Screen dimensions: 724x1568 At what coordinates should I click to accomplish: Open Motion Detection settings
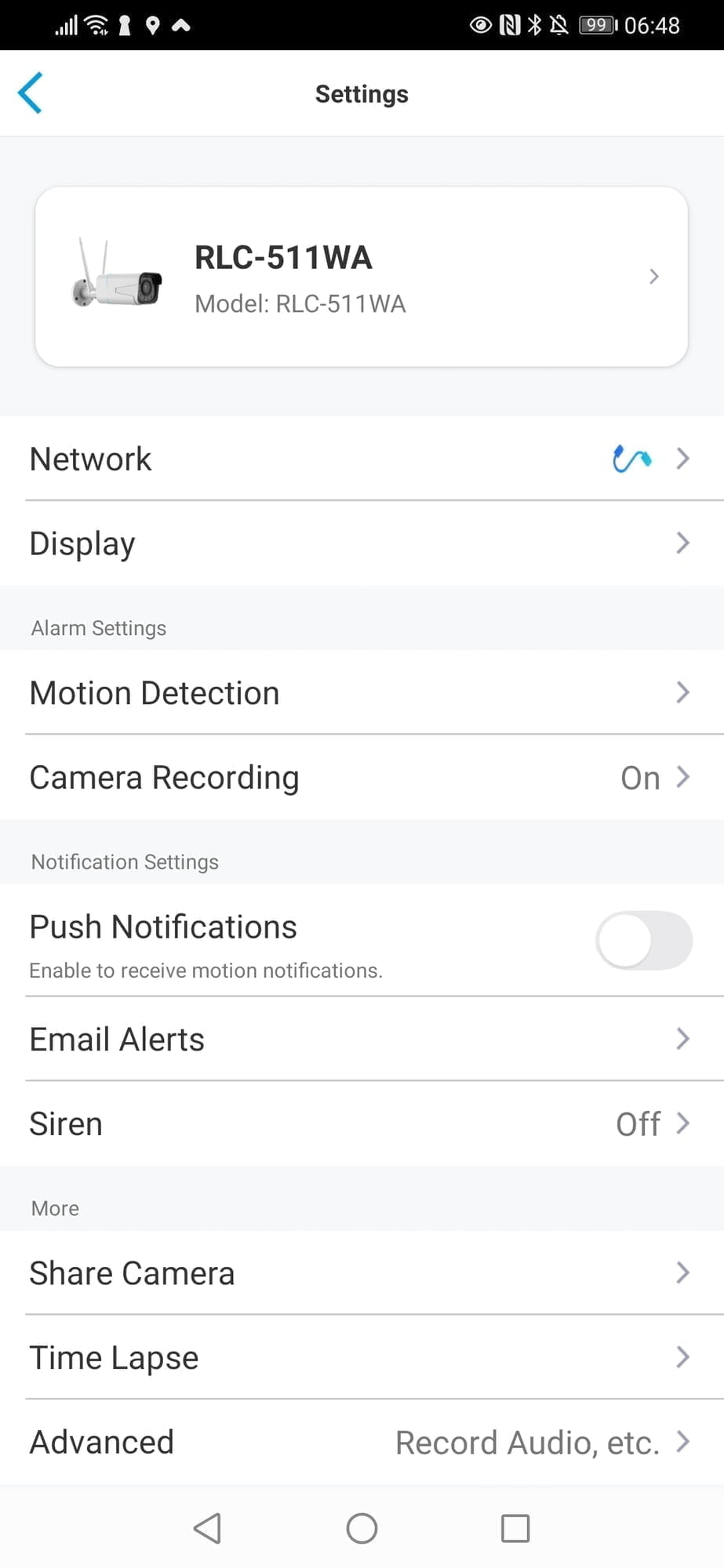click(x=362, y=693)
